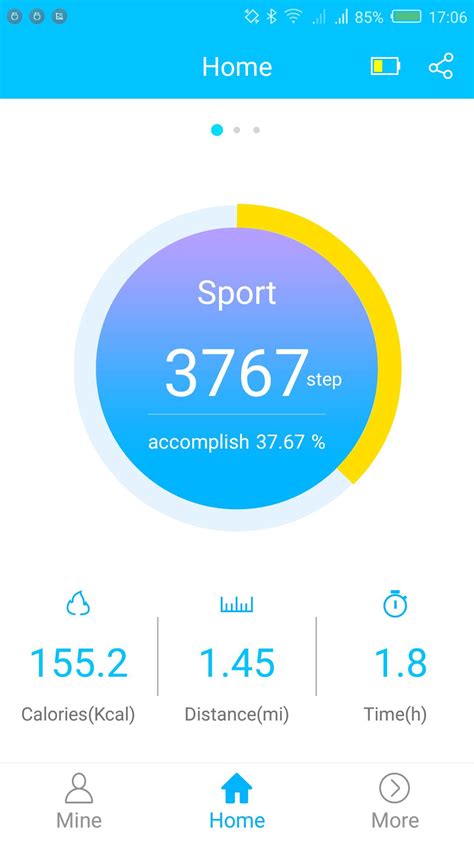
Task: Open the More tab
Action: coord(395,801)
